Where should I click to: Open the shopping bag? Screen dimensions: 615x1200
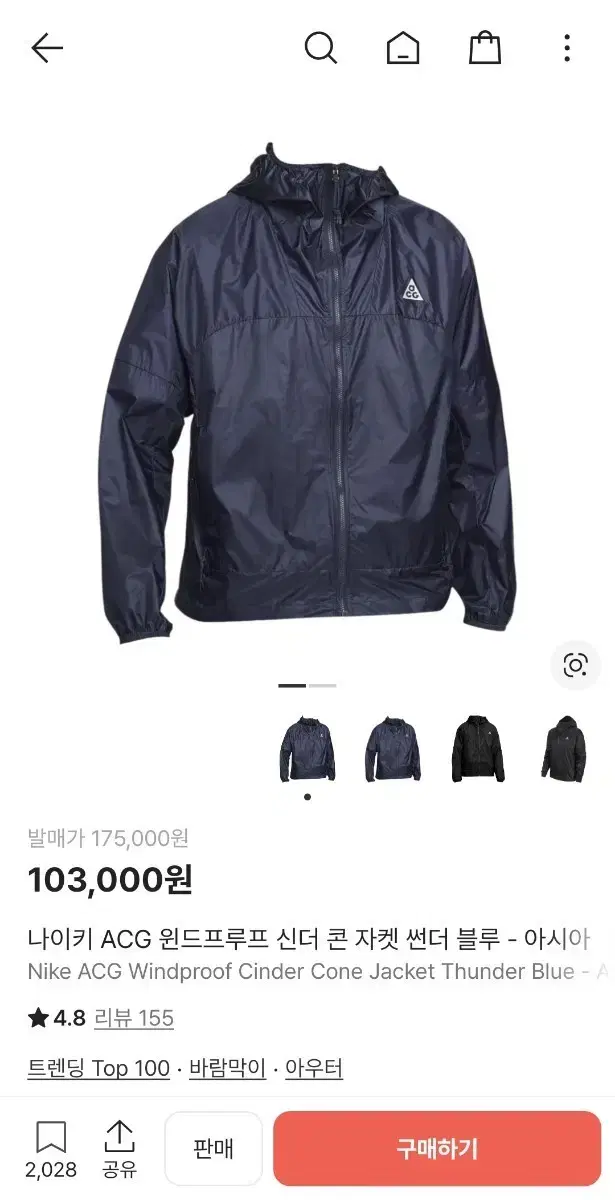pos(485,48)
